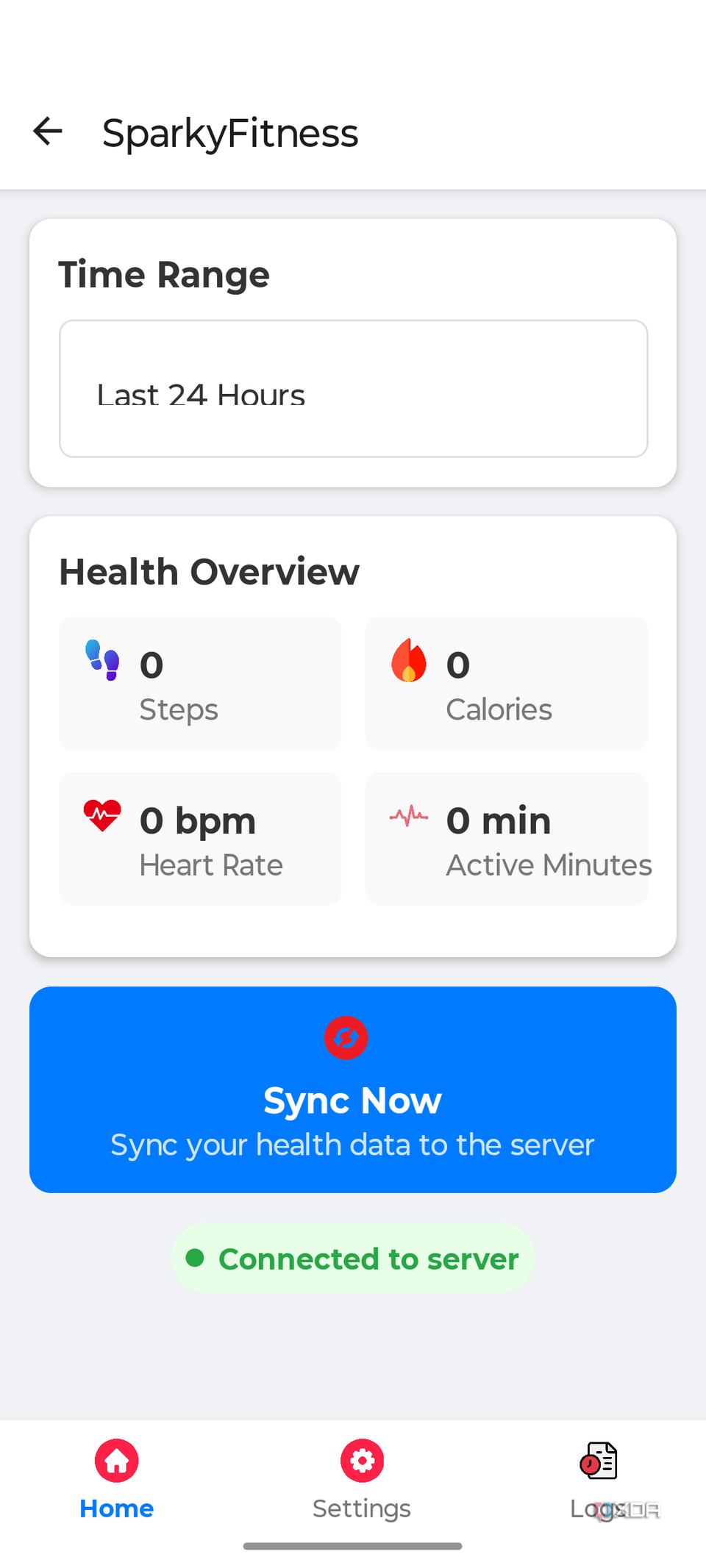Screen dimensions: 706x1568
Task: Select the Home tab
Action: pyautogui.click(x=116, y=1479)
